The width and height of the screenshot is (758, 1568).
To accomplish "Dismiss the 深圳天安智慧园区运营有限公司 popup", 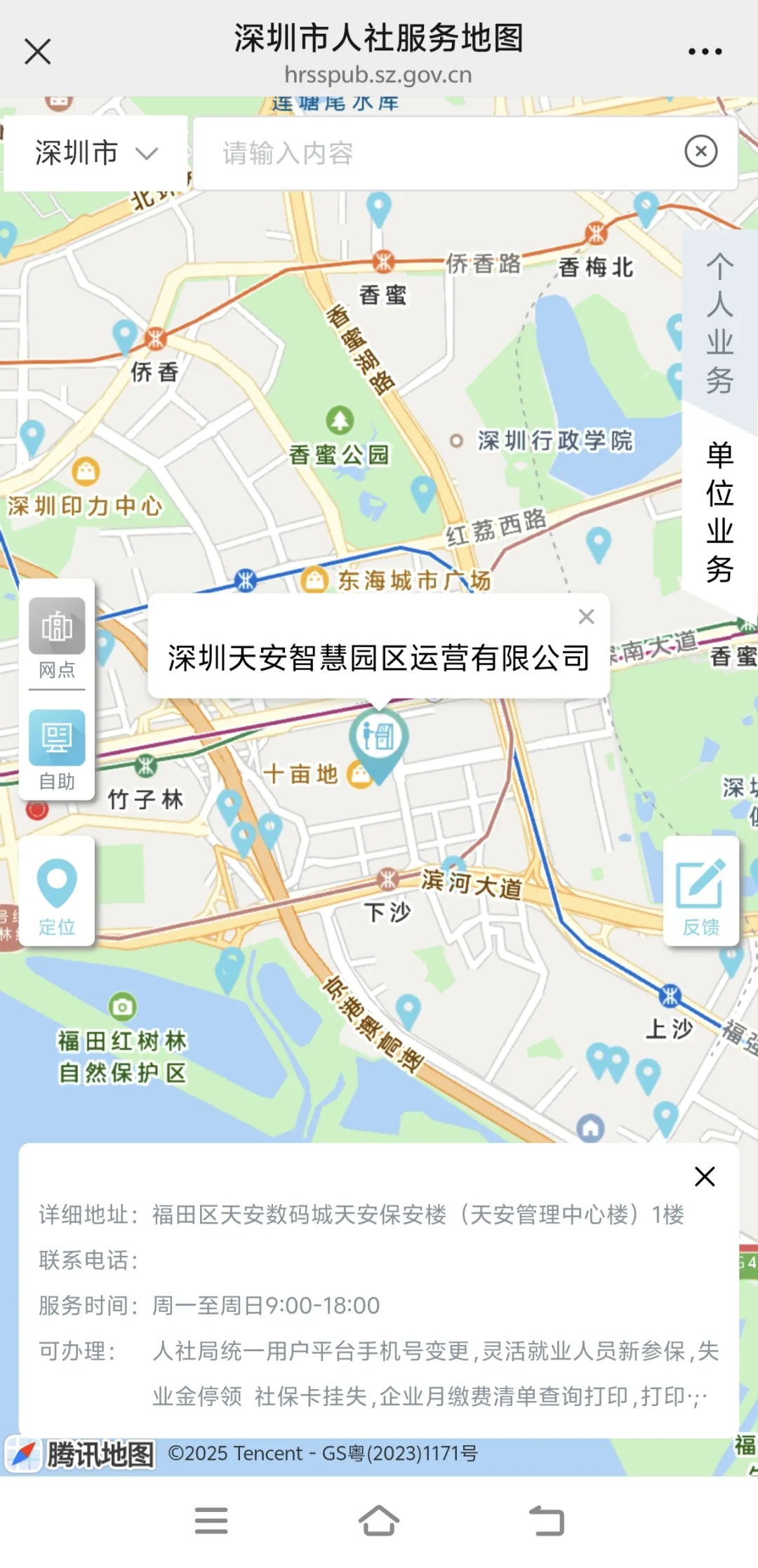I will [586, 617].
